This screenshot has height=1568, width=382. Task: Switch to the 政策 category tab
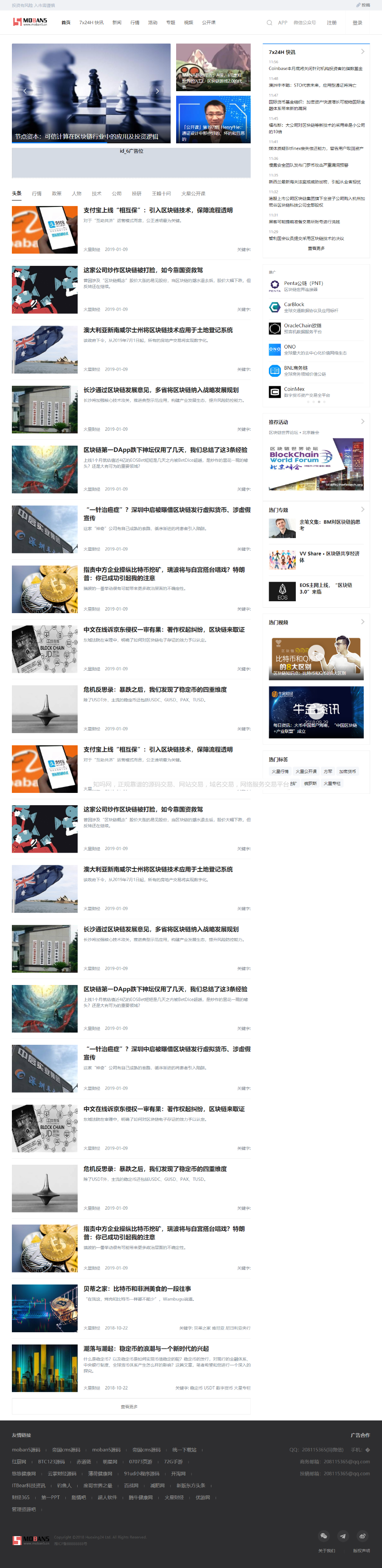click(56, 194)
